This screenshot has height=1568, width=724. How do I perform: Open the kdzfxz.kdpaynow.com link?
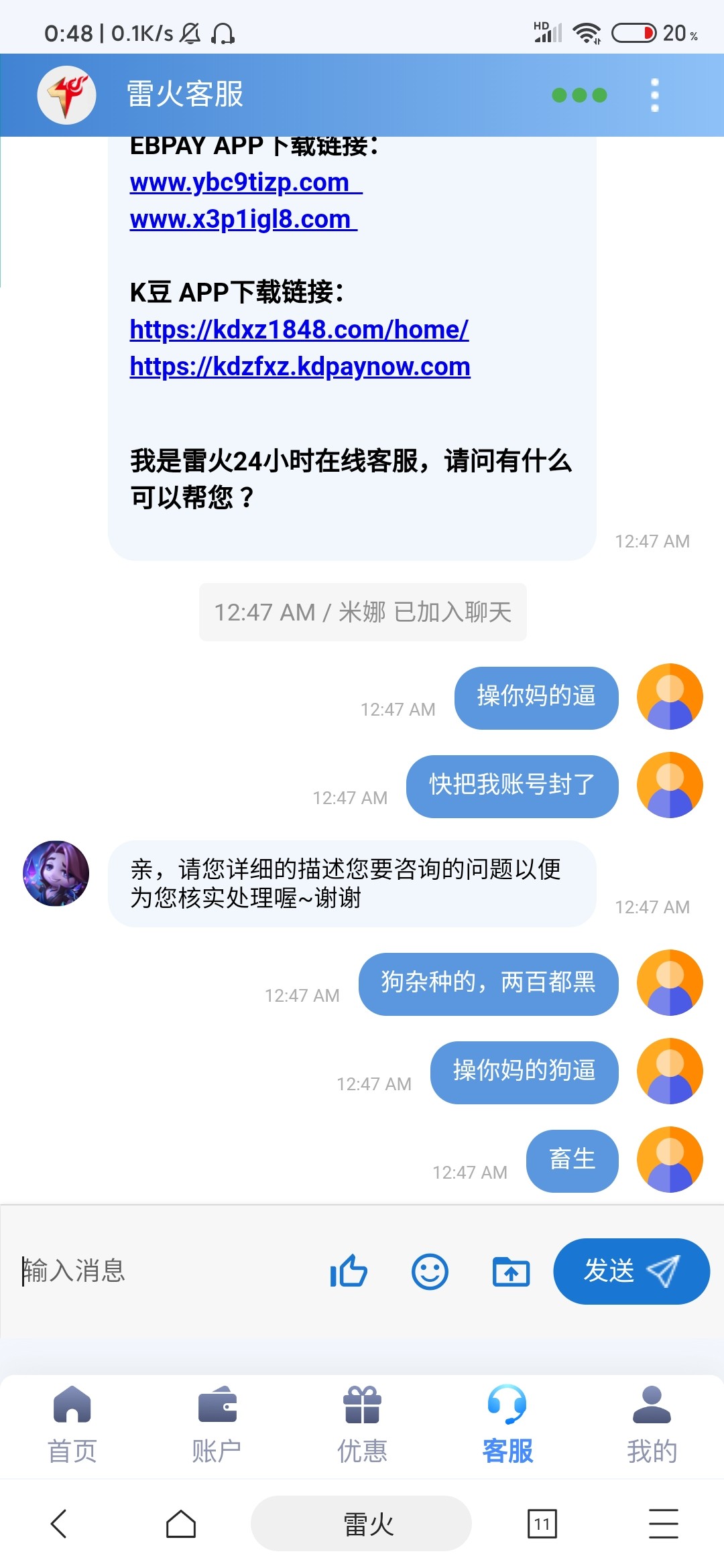(x=300, y=367)
